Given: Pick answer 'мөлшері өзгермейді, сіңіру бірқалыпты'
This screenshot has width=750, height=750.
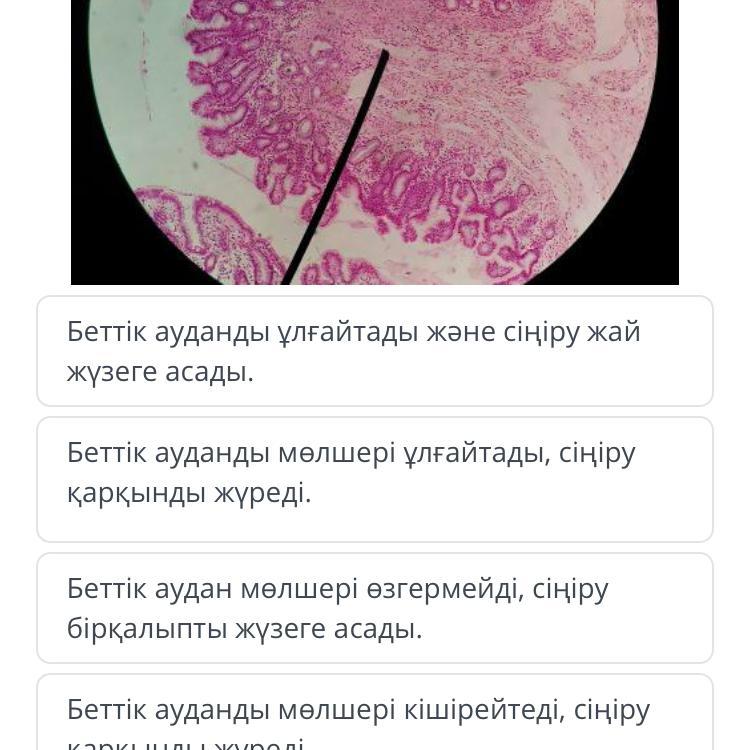Looking at the screenshot, I should coord(374,608).
